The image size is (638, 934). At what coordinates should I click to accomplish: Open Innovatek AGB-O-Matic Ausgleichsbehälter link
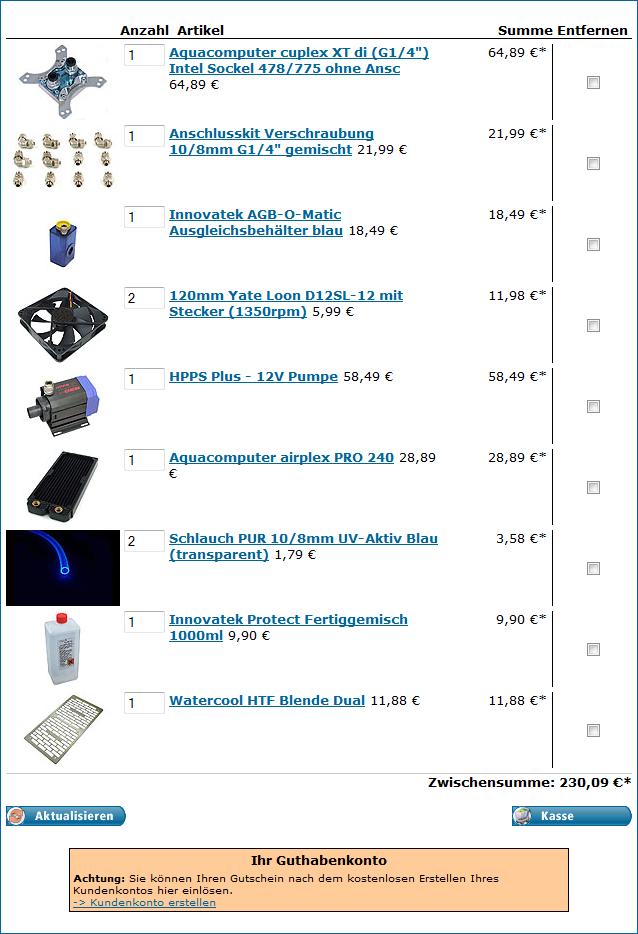coord(255,214)
